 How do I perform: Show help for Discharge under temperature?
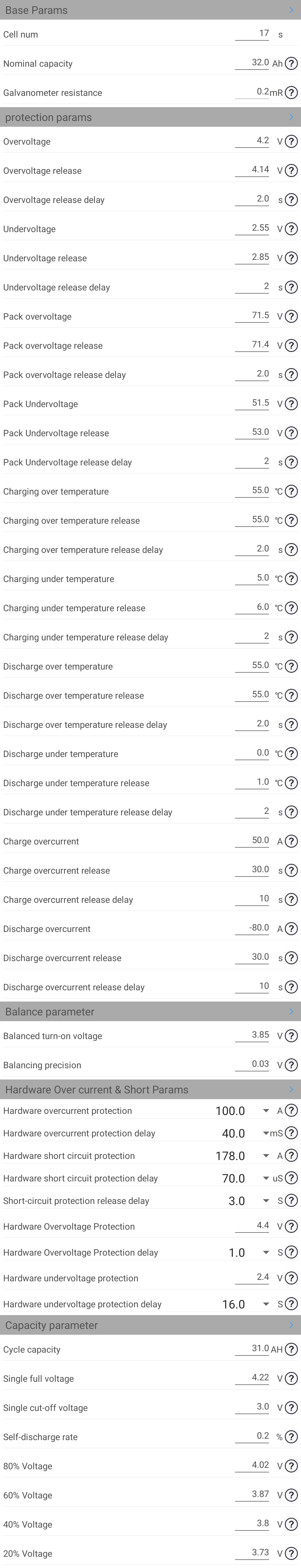coord(291,754)
